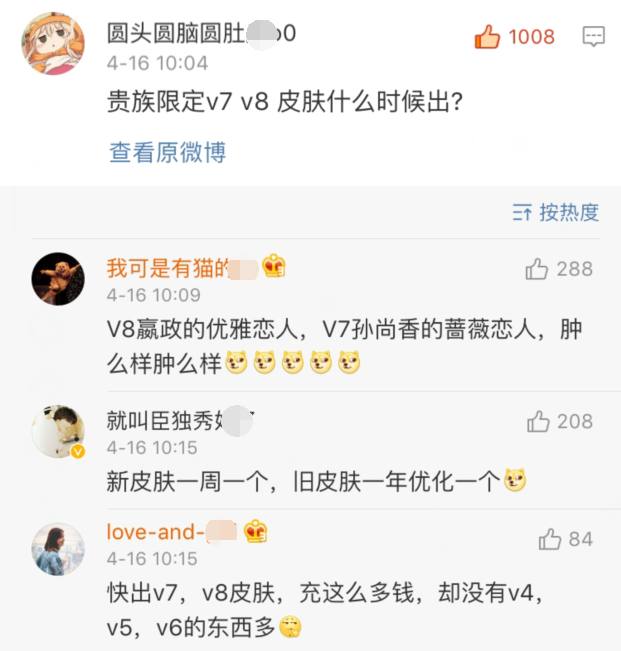Like the comment with 1008 likes
Image resolution: width=621 pixels, height=651 pixels.
click(487, 38)
